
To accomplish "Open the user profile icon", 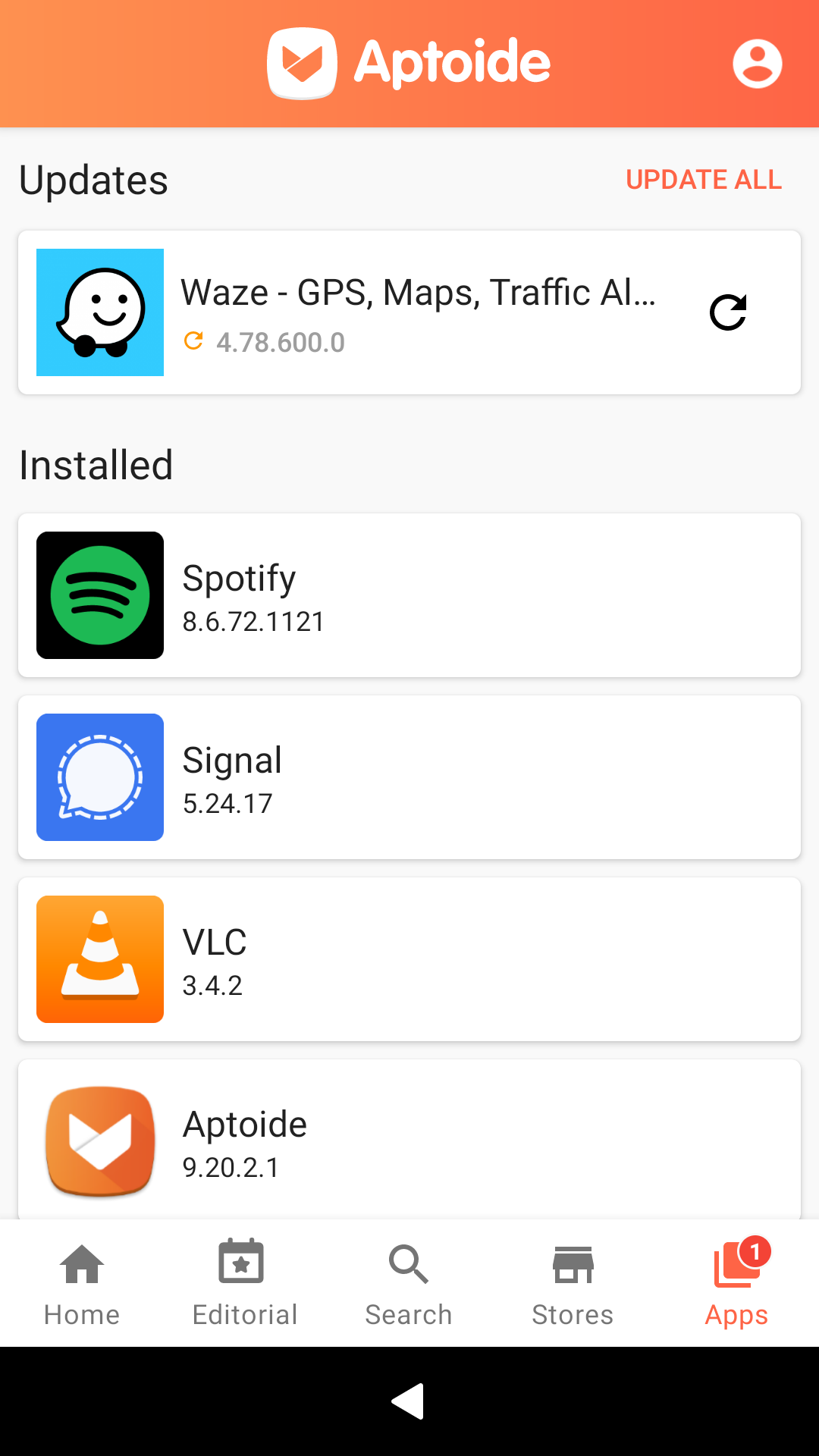I will click(757, 64).
